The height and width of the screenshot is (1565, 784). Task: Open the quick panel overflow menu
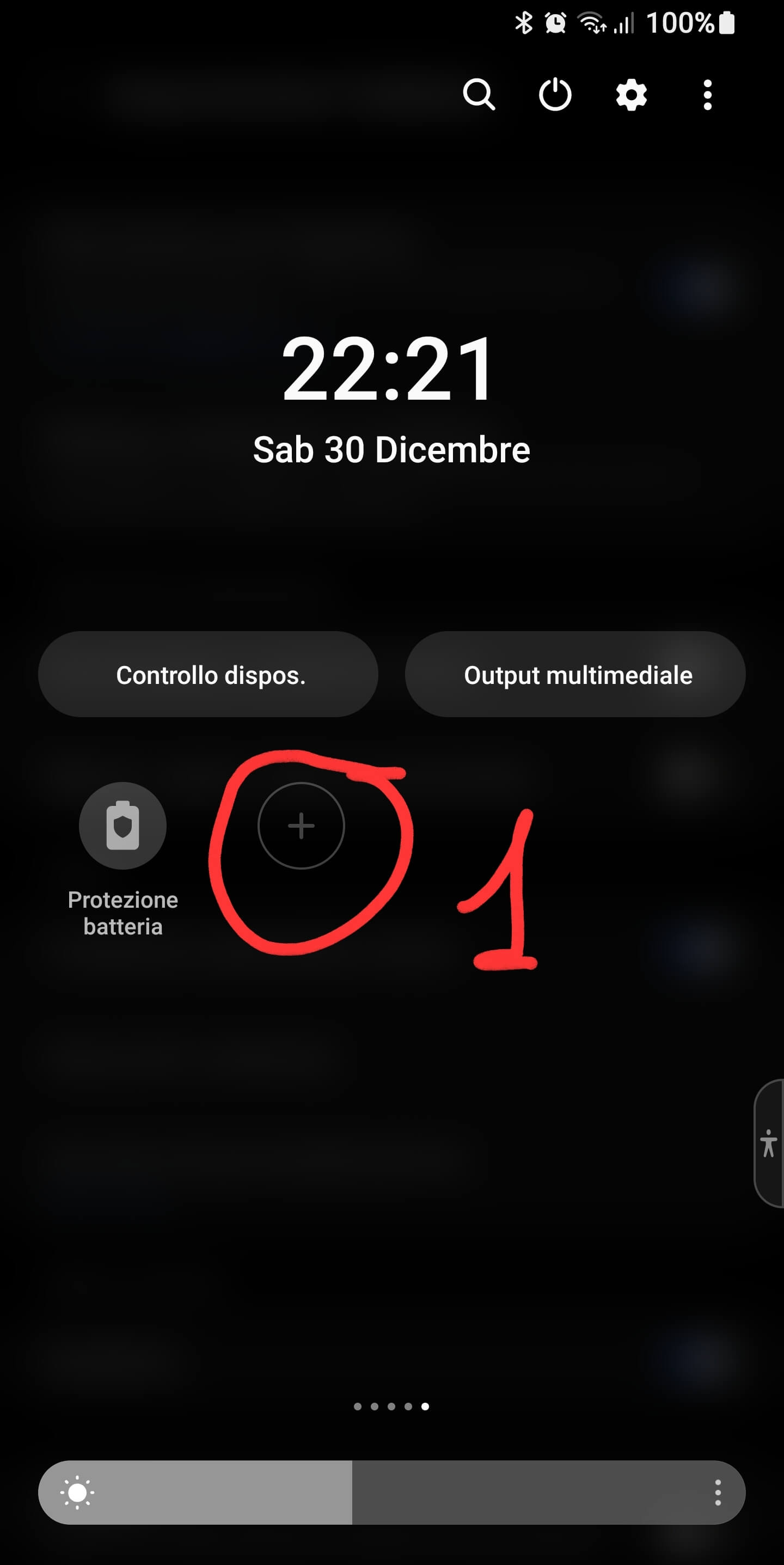point(707,95)
